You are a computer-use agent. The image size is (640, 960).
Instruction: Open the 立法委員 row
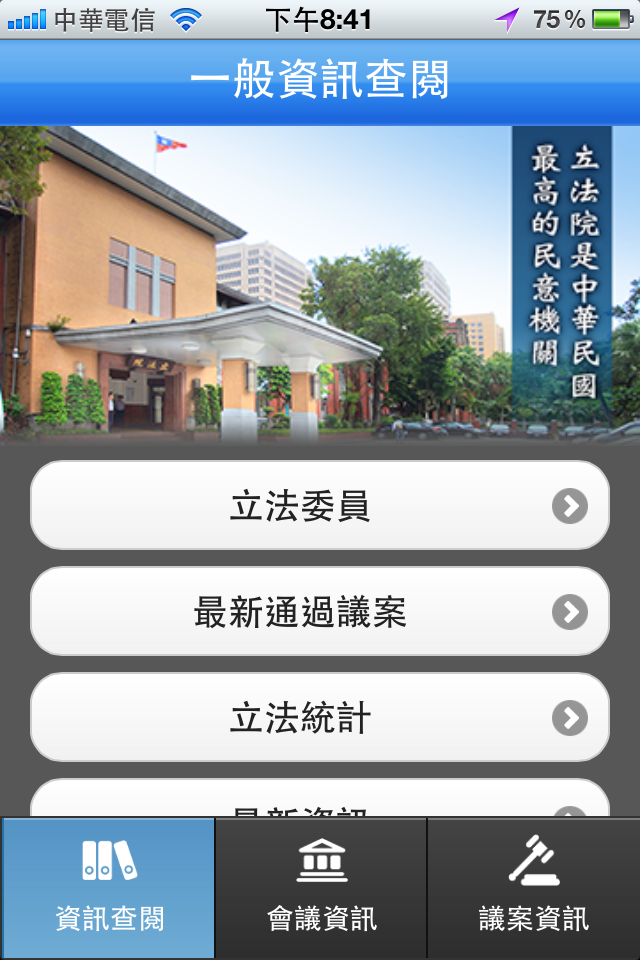[320, 506]
